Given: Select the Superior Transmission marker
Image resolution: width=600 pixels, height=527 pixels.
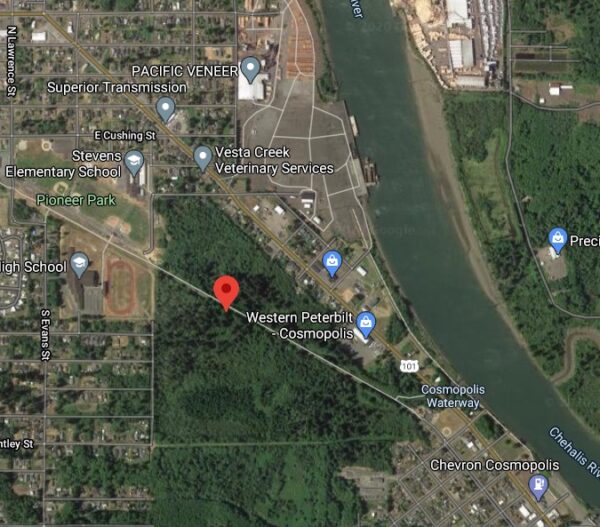Looking at the screenshot, I should pyautogui.click(x=166, y=108).
